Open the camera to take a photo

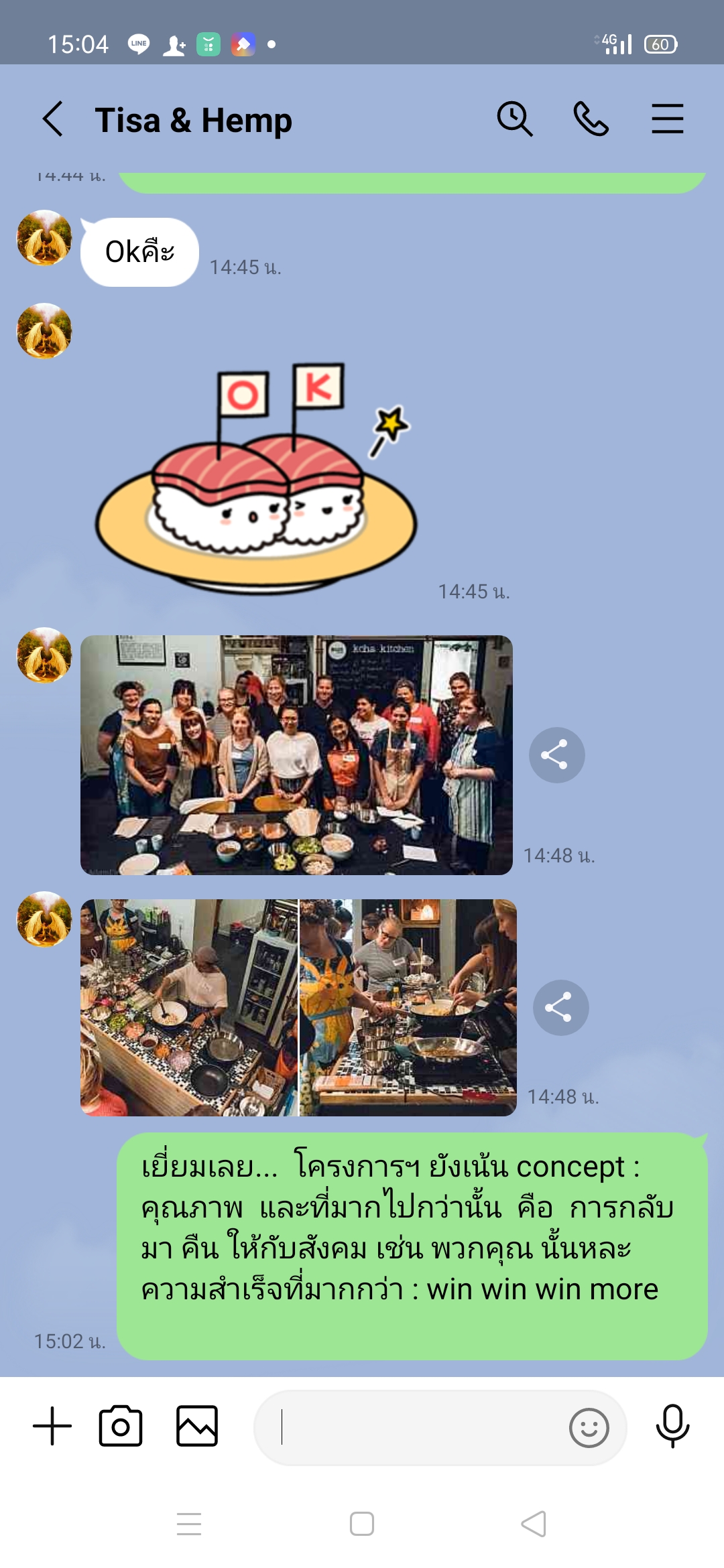coord(121,1426)
